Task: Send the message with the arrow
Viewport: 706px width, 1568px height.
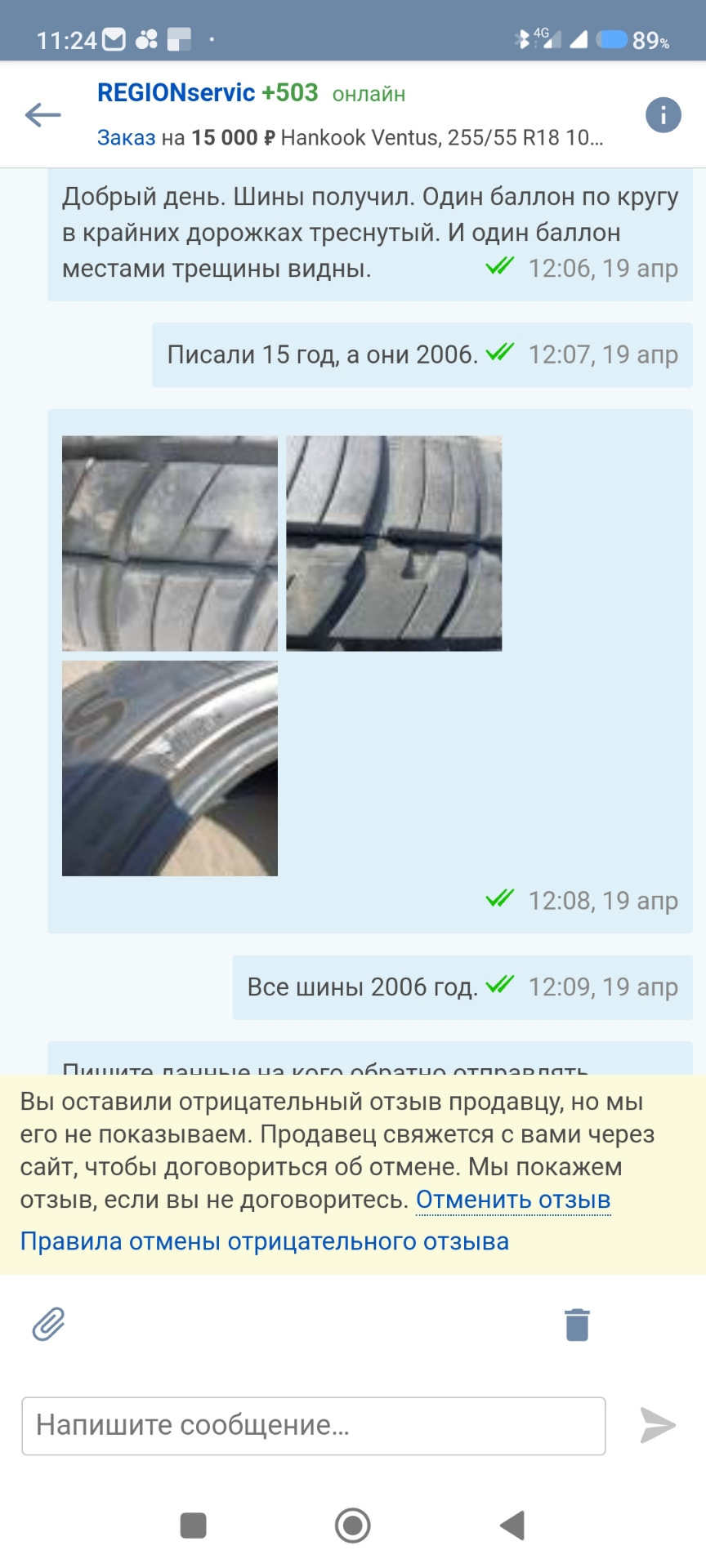Action: (658, 1426)
